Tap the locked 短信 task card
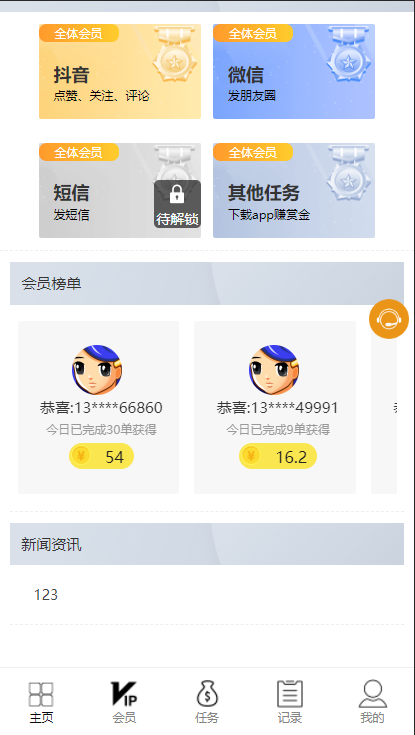 120,190
